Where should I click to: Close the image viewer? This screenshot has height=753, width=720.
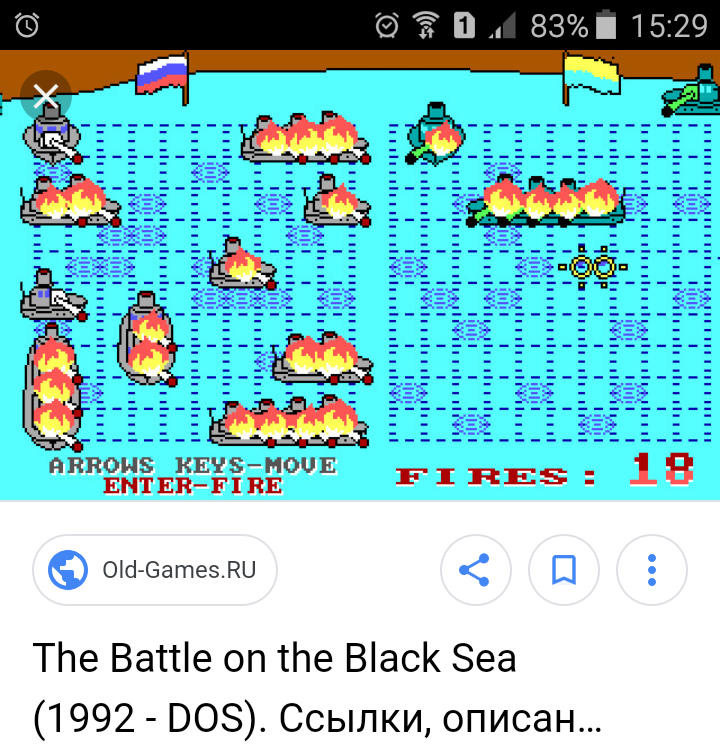[x=45, y=96]
